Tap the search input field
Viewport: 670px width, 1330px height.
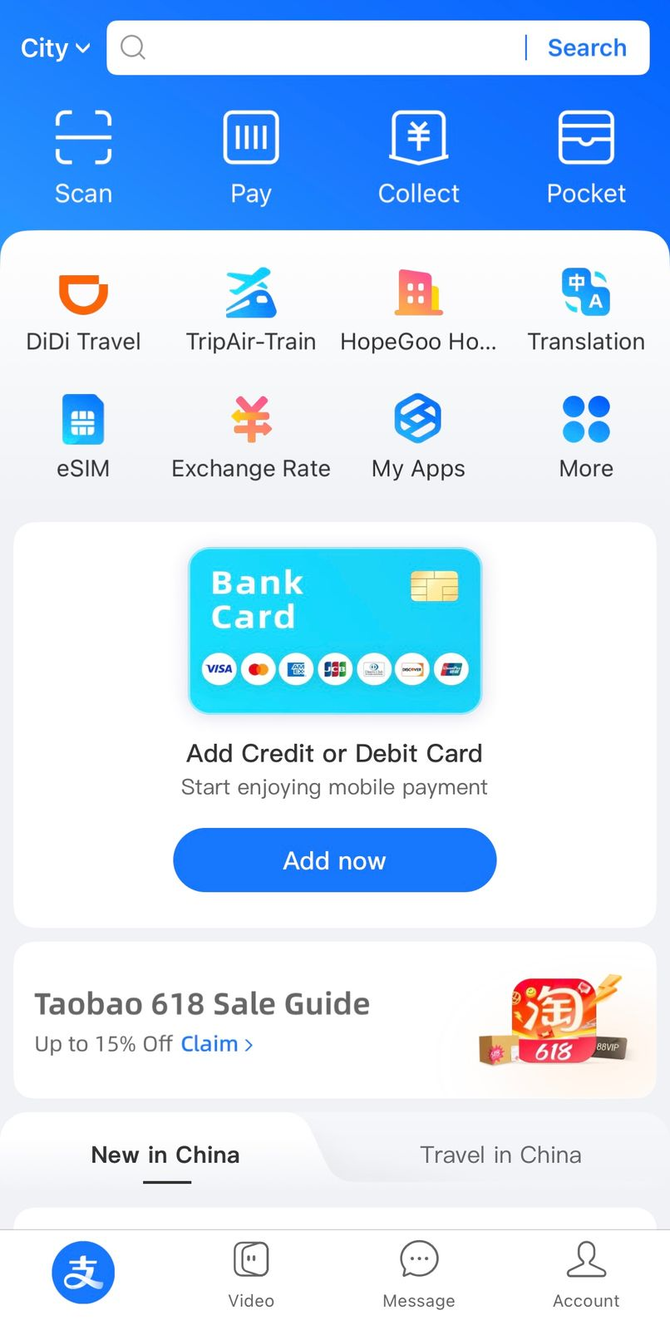[x=320, y=48]
